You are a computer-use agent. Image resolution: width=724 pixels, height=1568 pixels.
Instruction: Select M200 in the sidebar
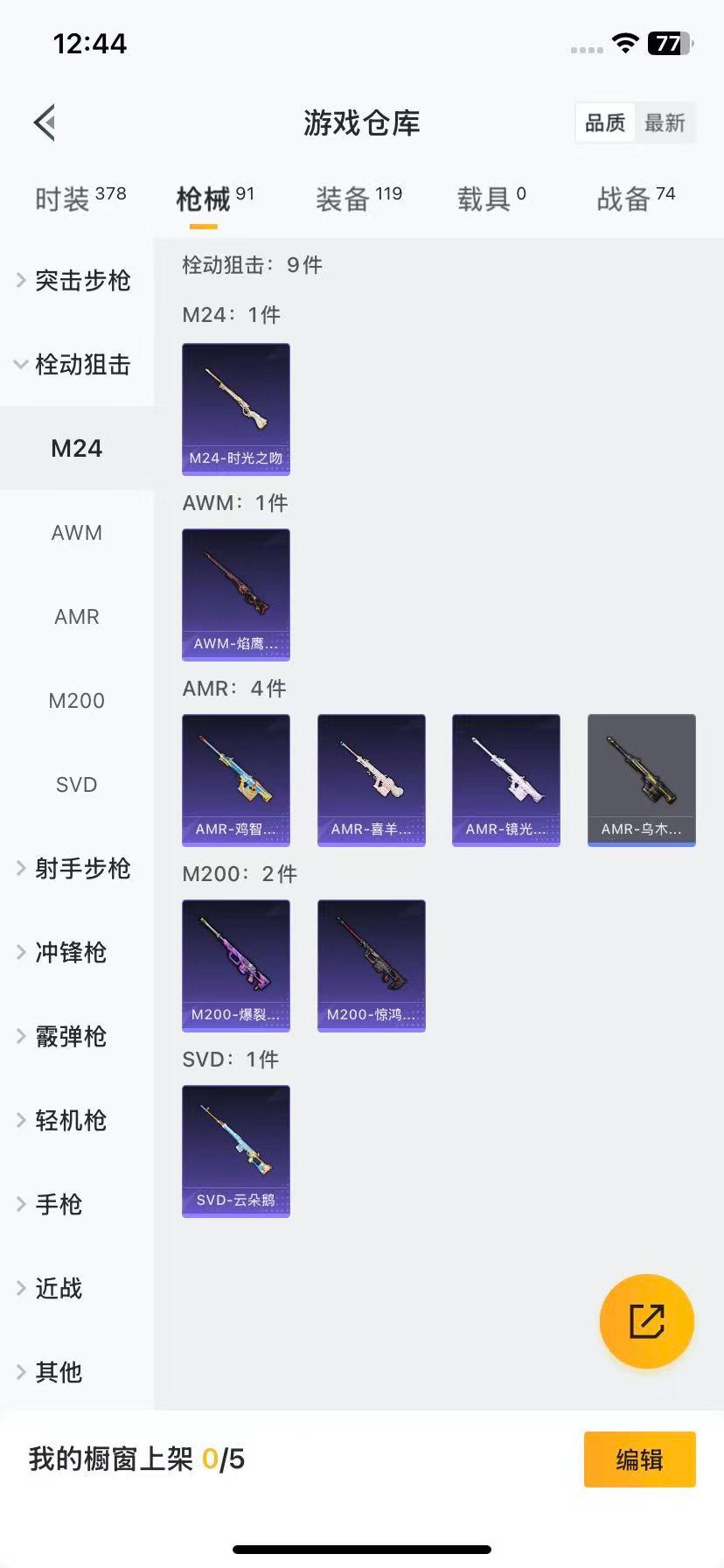pos(77,700)
